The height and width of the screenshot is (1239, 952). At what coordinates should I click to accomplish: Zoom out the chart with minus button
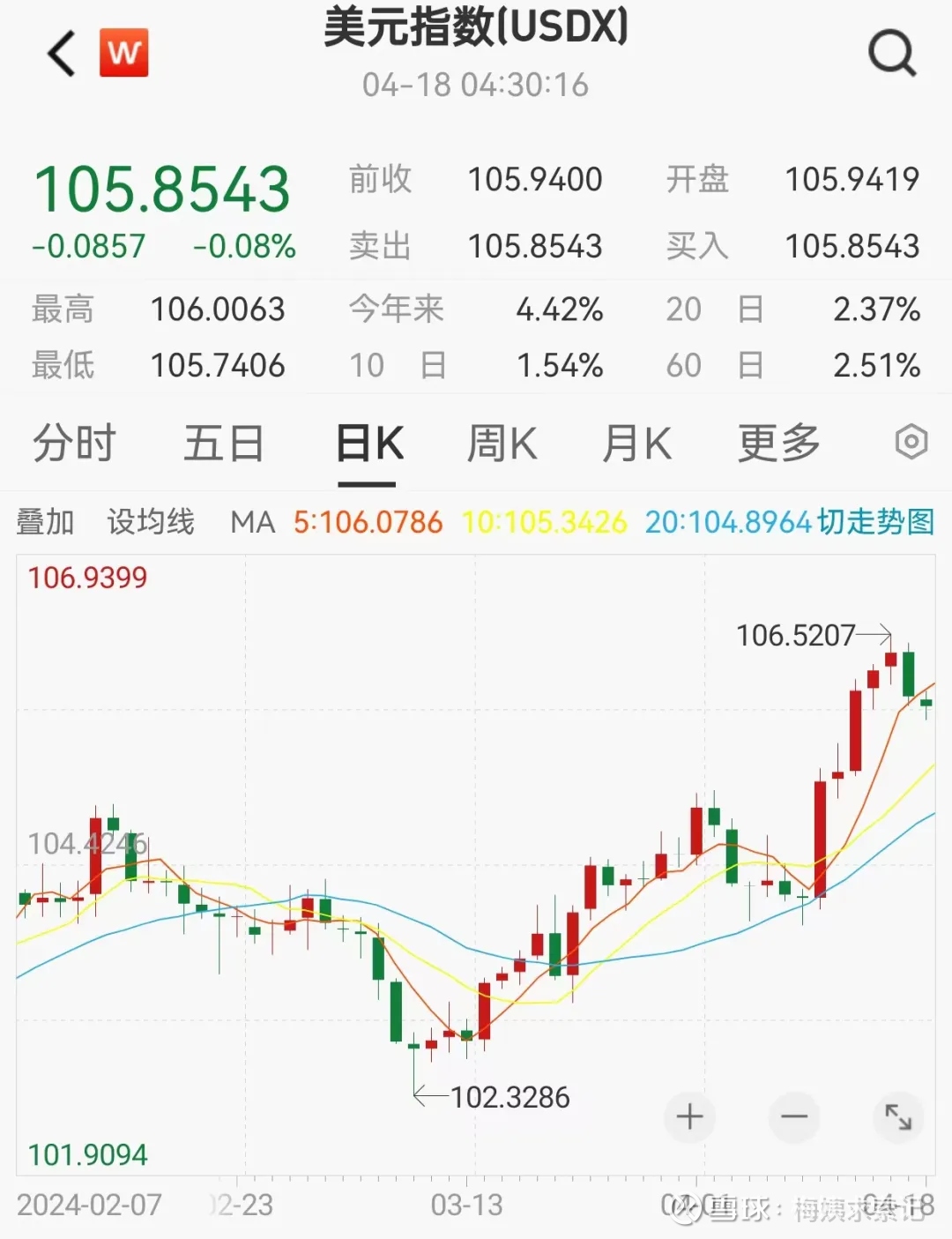(794, 1117)
